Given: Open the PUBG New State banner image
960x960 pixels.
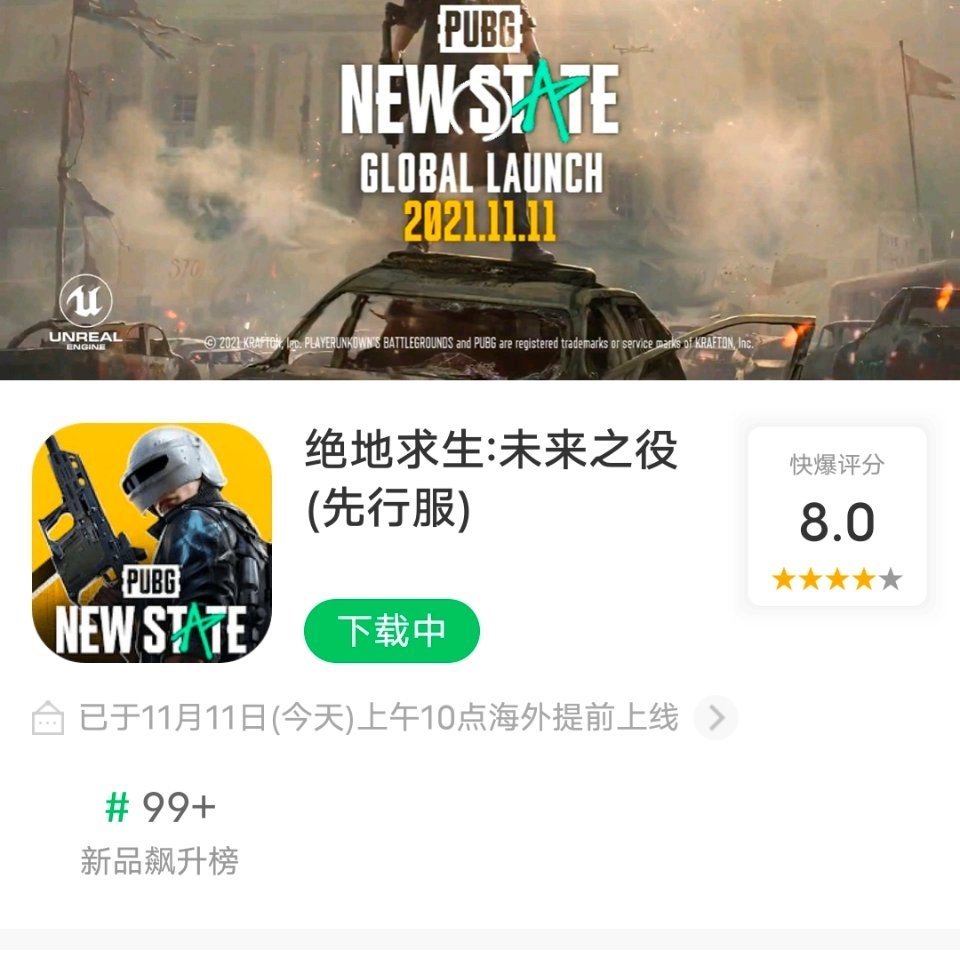Looking at the screenshot, I should point(480,190).
